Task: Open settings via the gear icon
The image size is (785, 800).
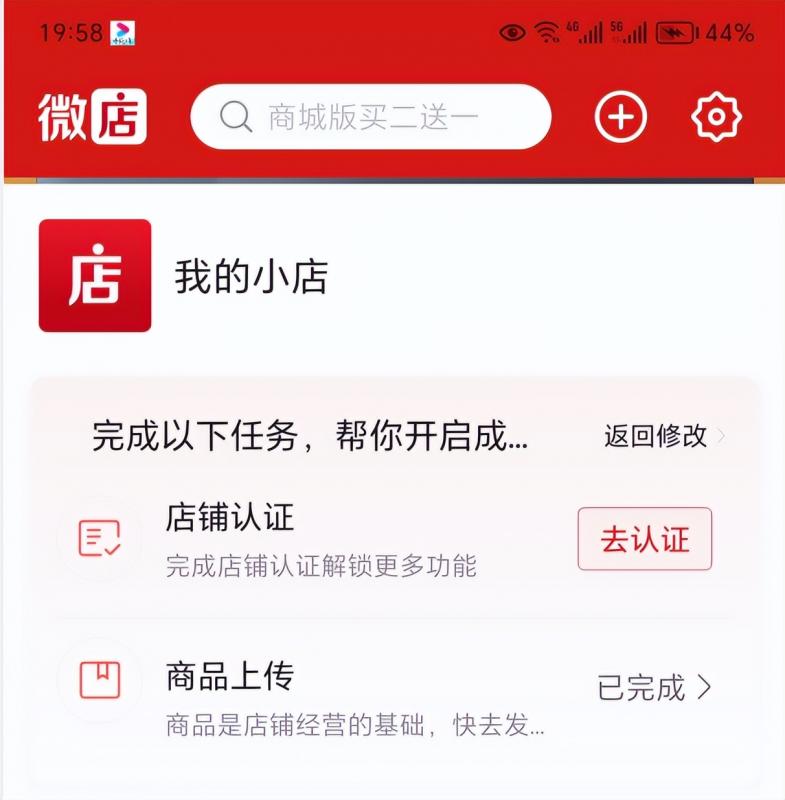Action: point(716,117)
